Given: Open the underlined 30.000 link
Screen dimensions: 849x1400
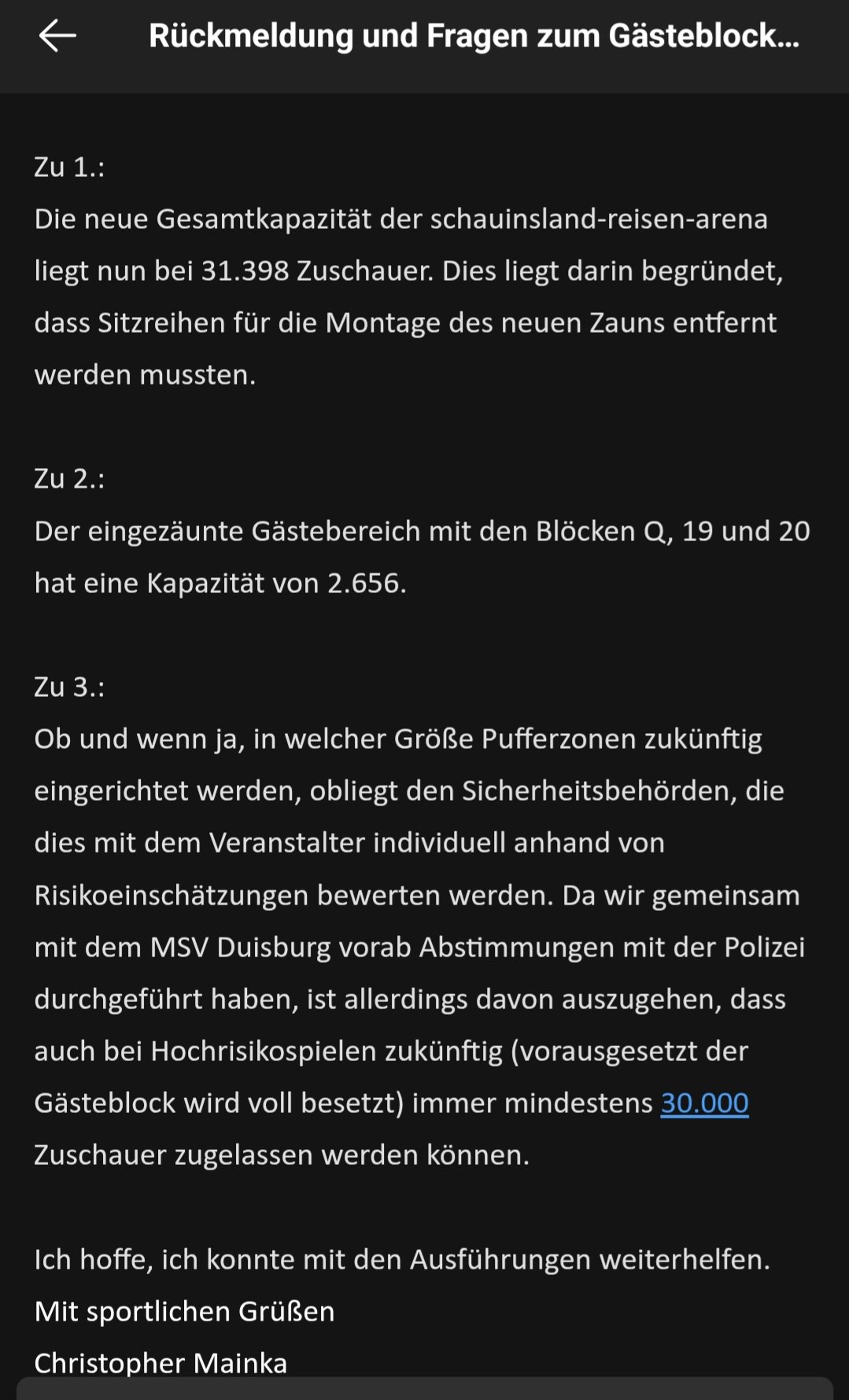Looking at the screenshot, I should pyautogui.click(x=704, y=1103).
